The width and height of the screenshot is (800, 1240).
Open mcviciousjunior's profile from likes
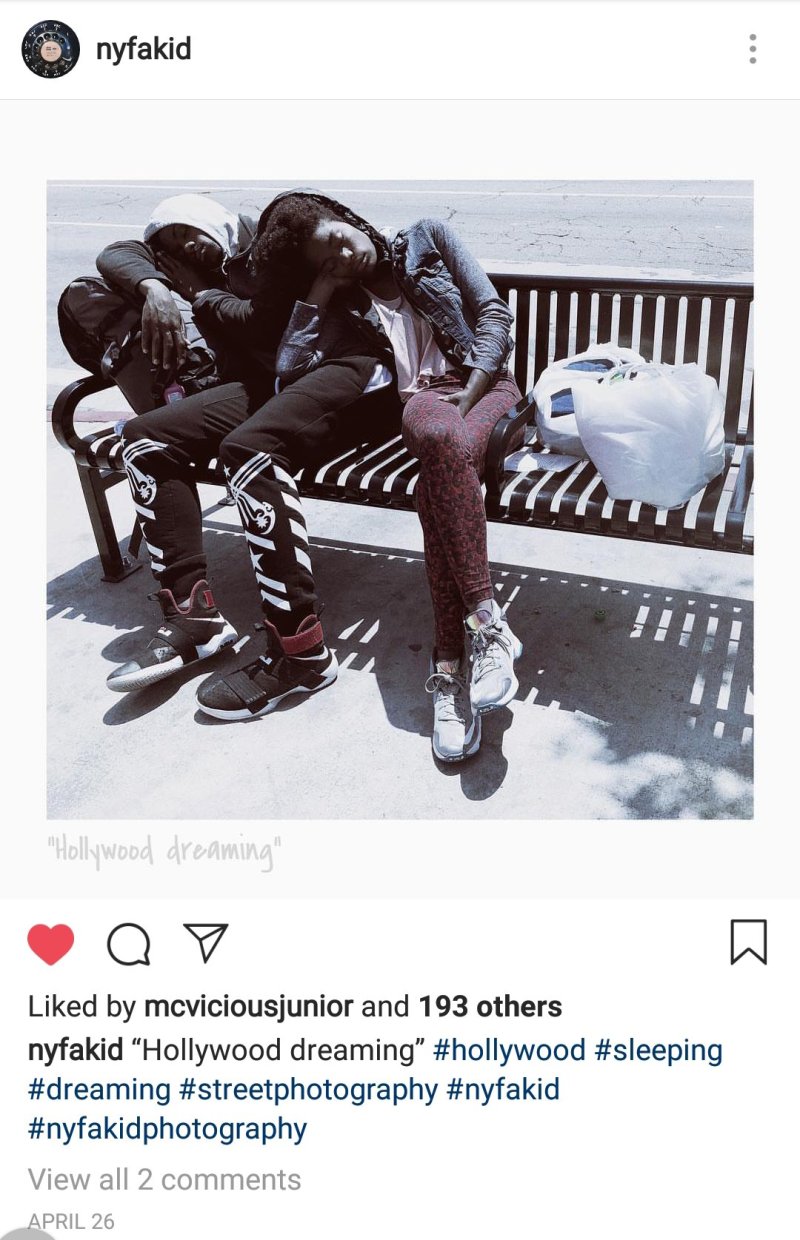point(248,1006)
